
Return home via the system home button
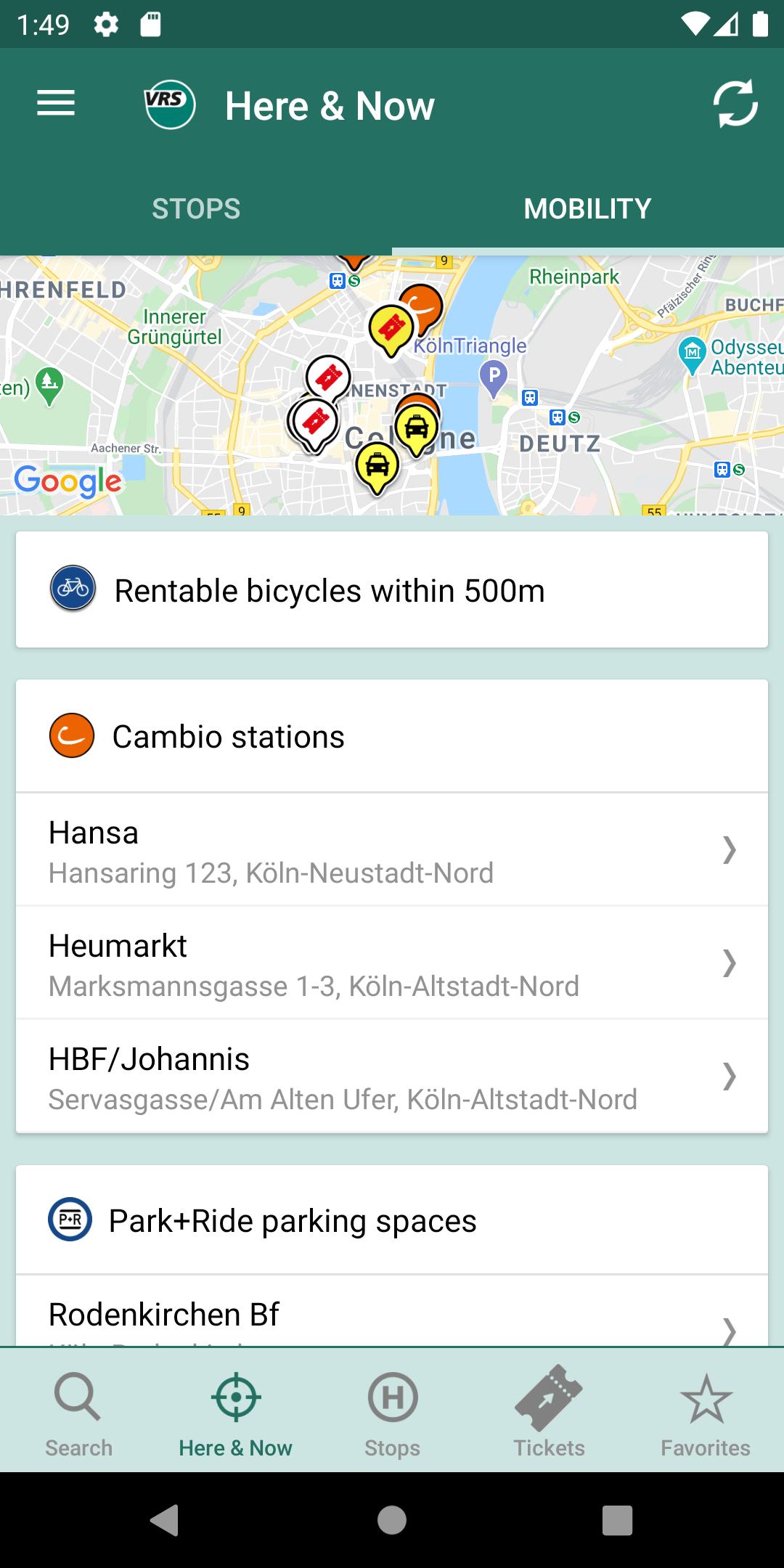click(392, 1520)
